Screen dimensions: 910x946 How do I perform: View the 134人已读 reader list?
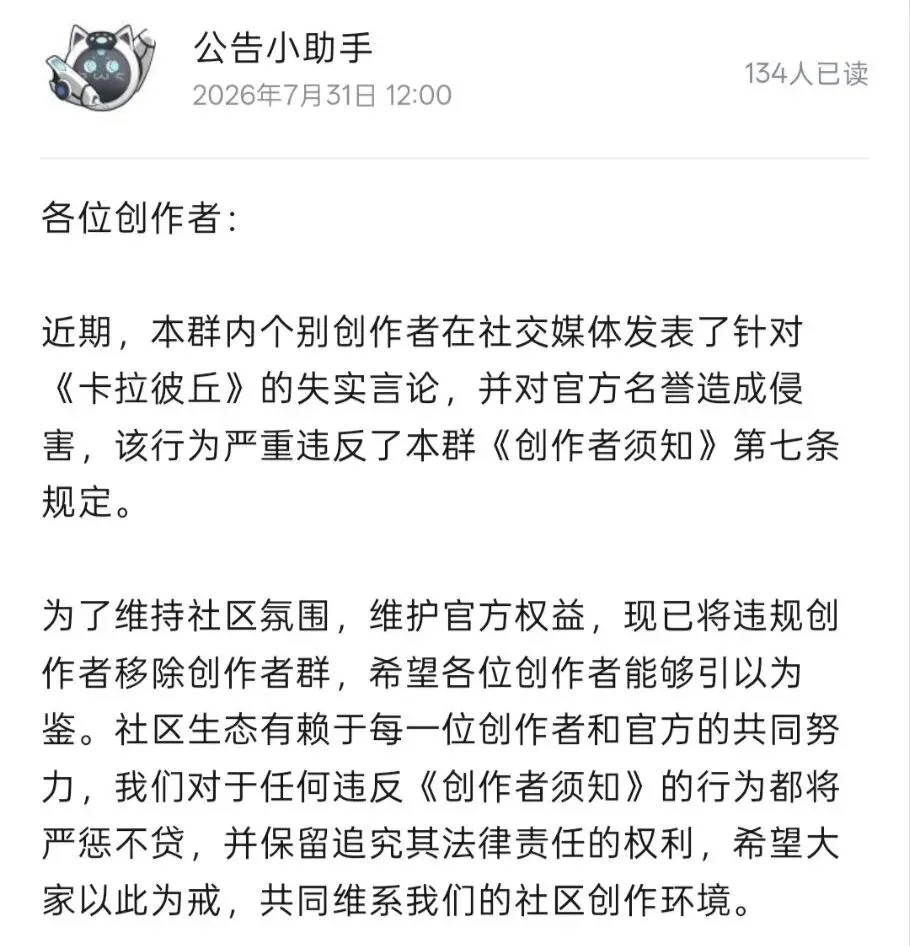[x=806, y=74]
